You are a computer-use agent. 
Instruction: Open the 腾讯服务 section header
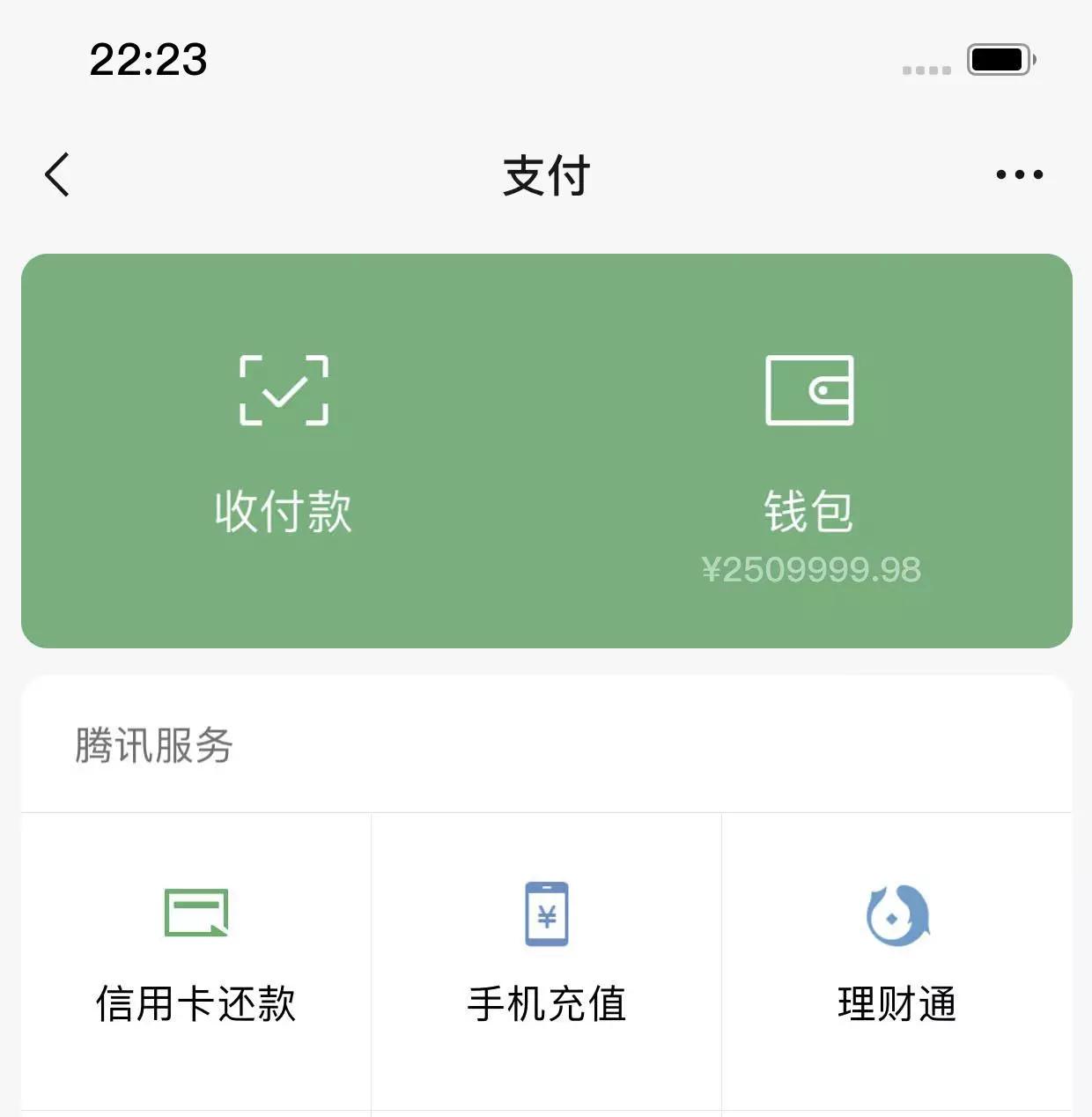click(x=153, y=747)
